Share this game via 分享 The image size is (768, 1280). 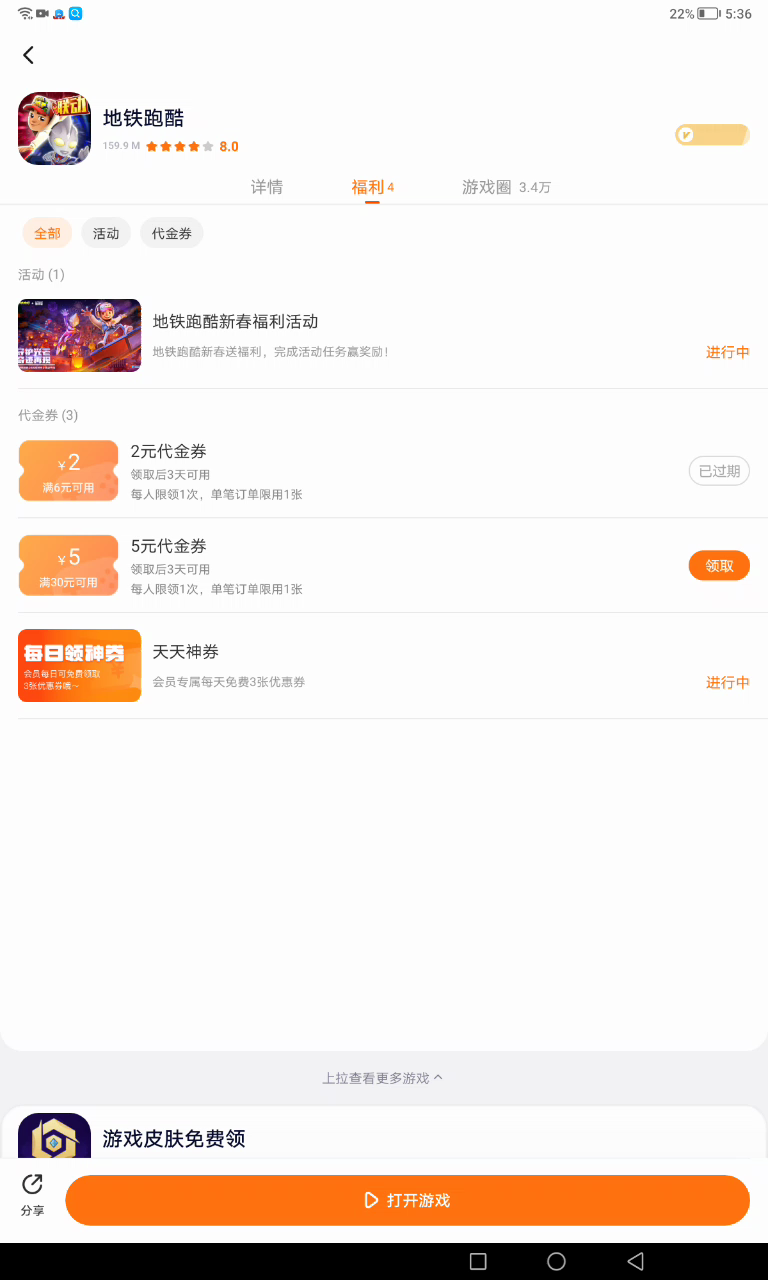coord(32,1195)
